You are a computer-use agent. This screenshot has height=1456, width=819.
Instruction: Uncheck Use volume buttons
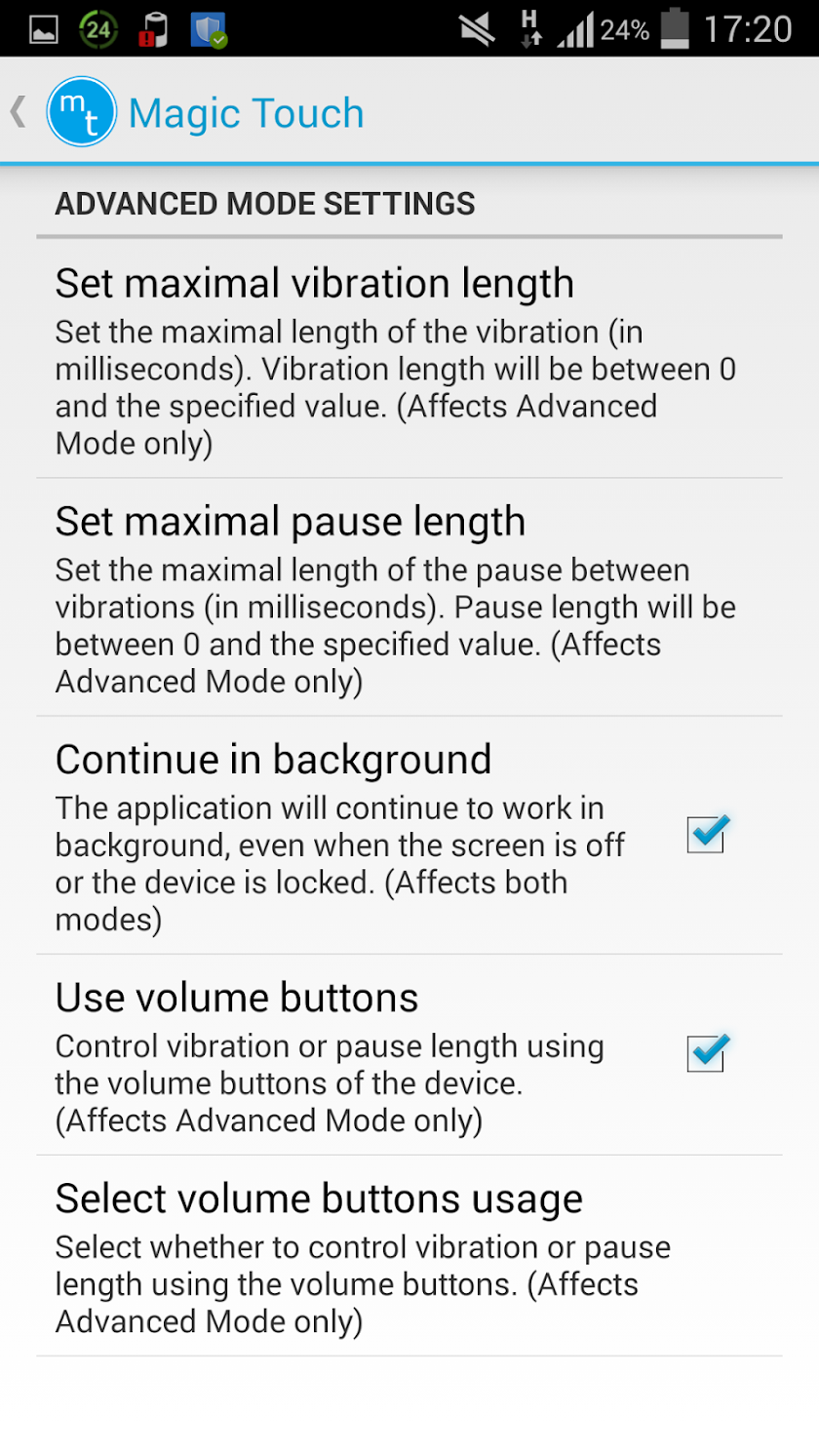tap(705, 1053)
